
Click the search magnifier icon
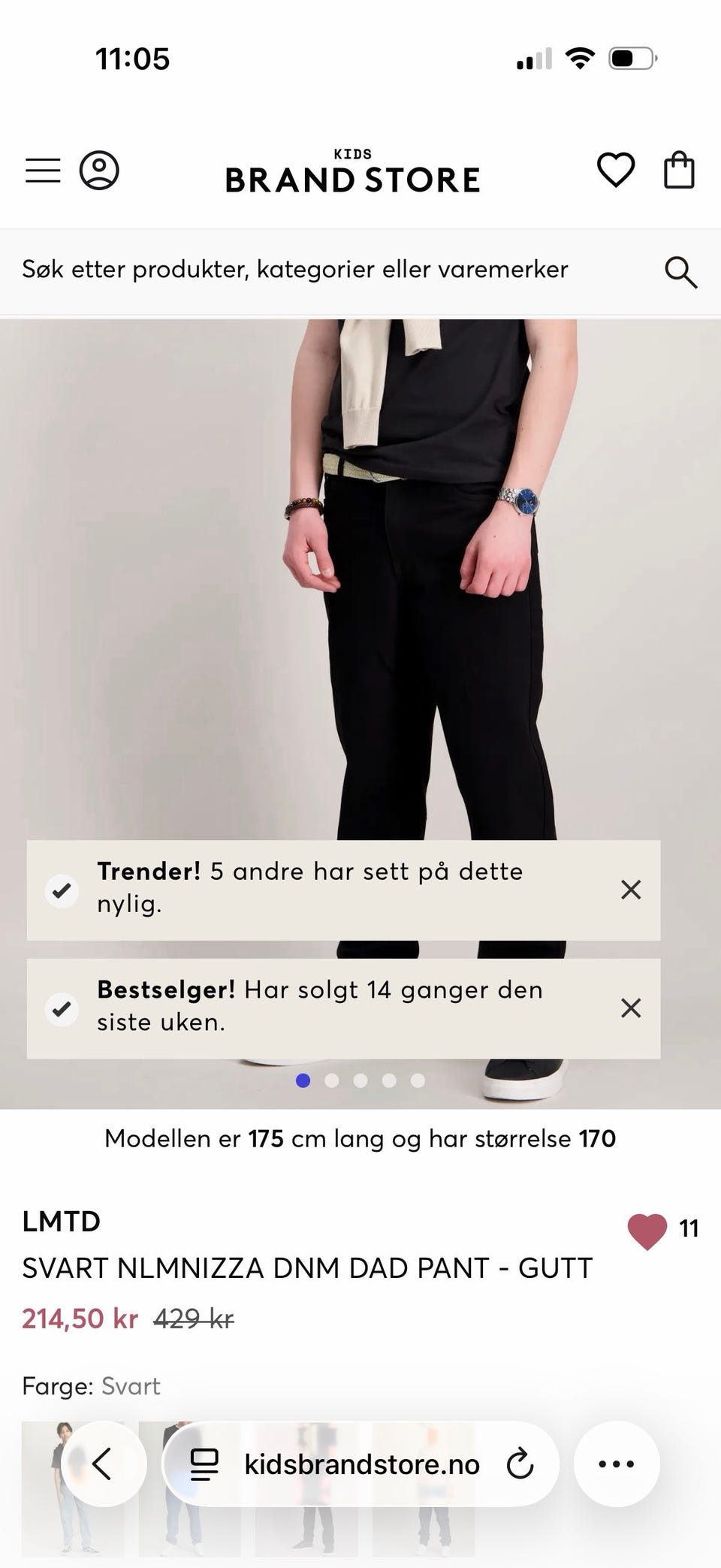coord(680,272)
